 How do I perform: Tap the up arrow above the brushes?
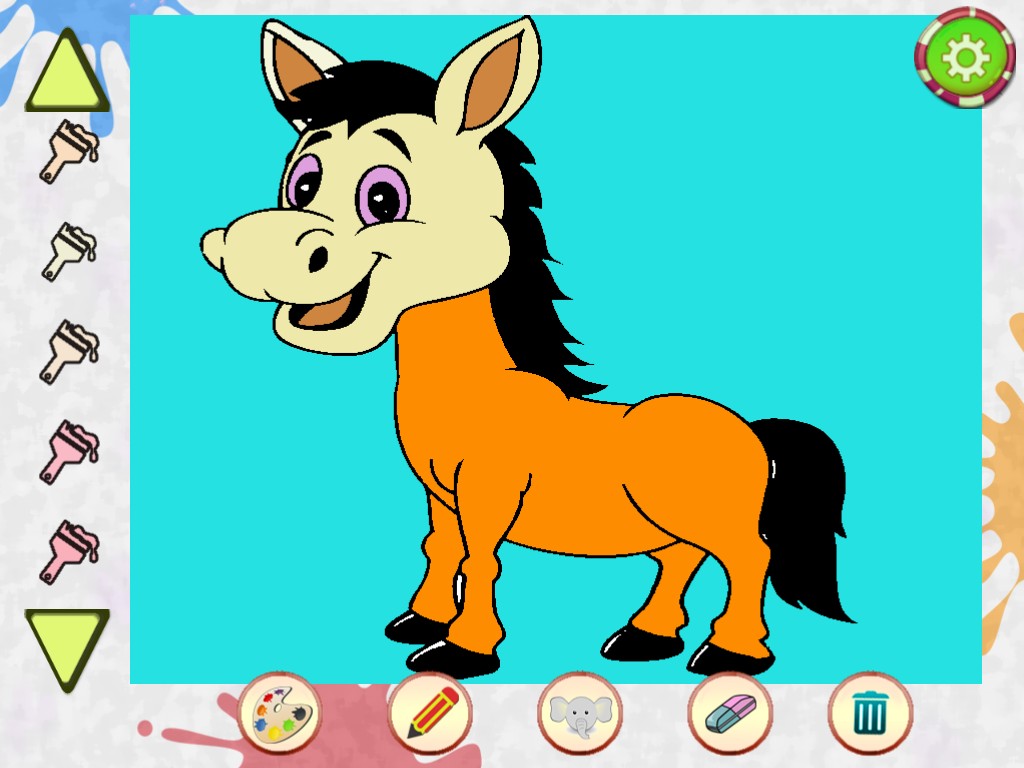tap(67, 74)
